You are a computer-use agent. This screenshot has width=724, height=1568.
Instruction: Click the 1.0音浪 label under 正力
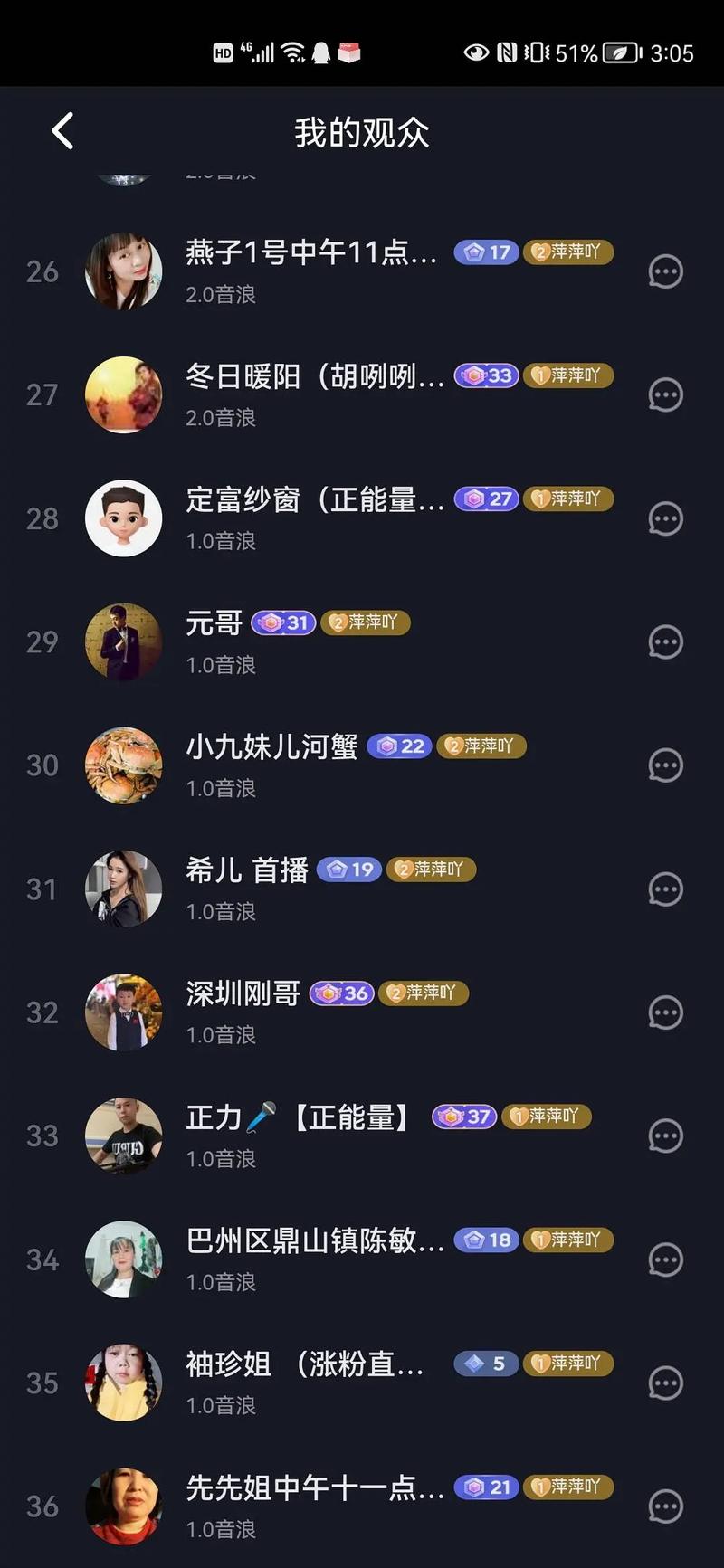[x=221, y=1159]
